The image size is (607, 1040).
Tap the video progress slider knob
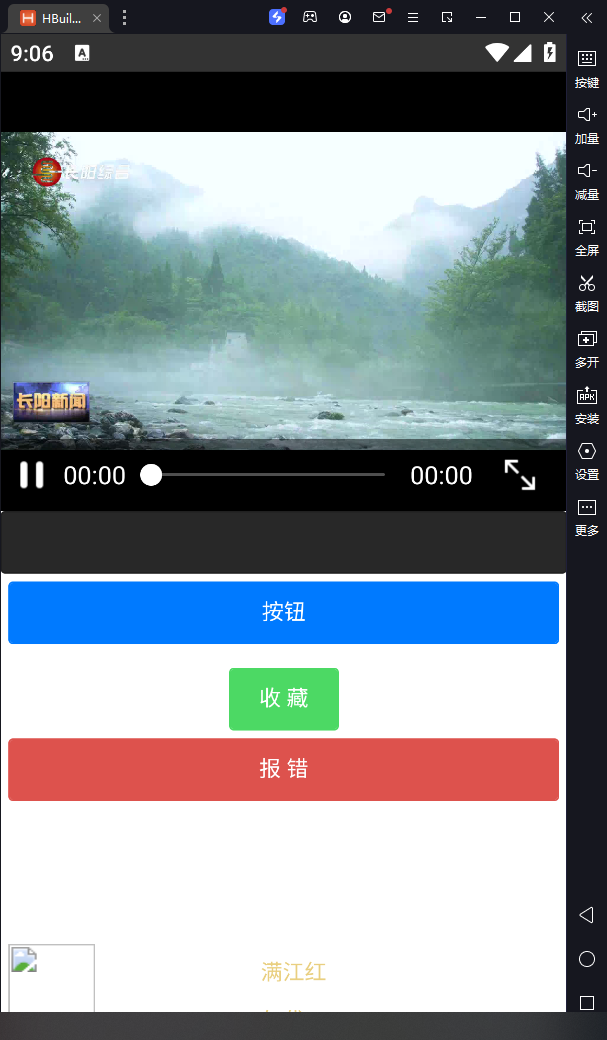tap(151, 475)
